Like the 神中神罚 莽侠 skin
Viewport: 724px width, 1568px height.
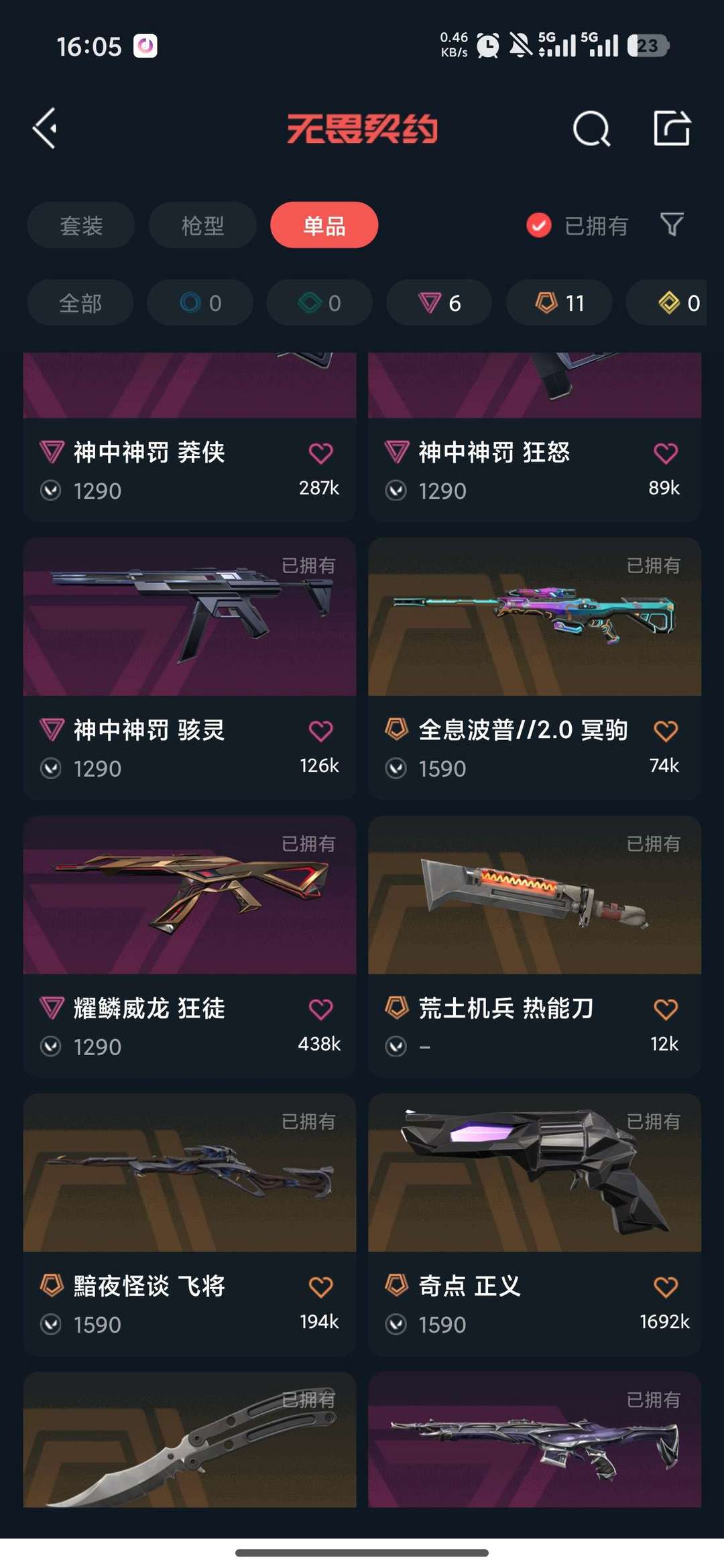(x=320, y=453)
